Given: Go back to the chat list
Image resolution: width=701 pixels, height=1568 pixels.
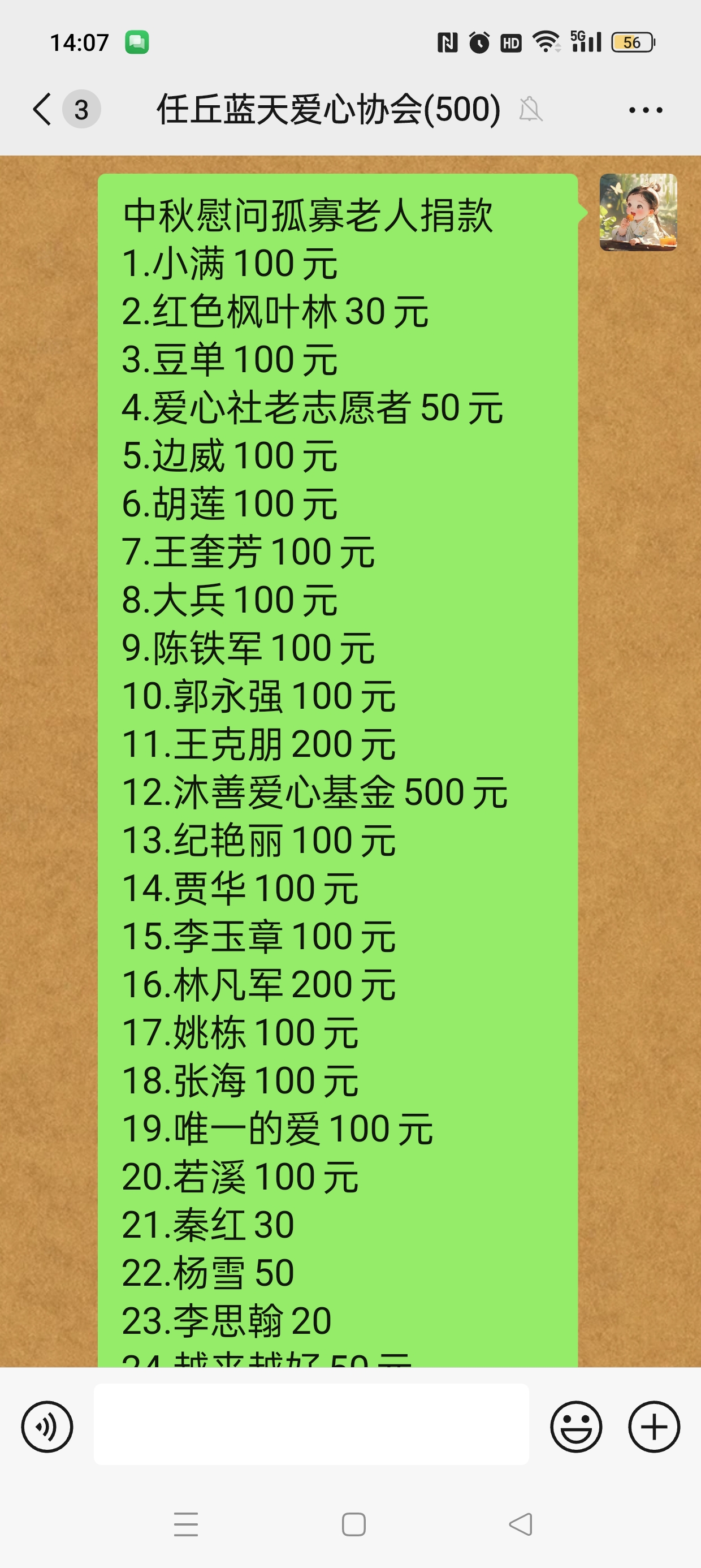Looking at the screenshot, I should coord(42,110).
